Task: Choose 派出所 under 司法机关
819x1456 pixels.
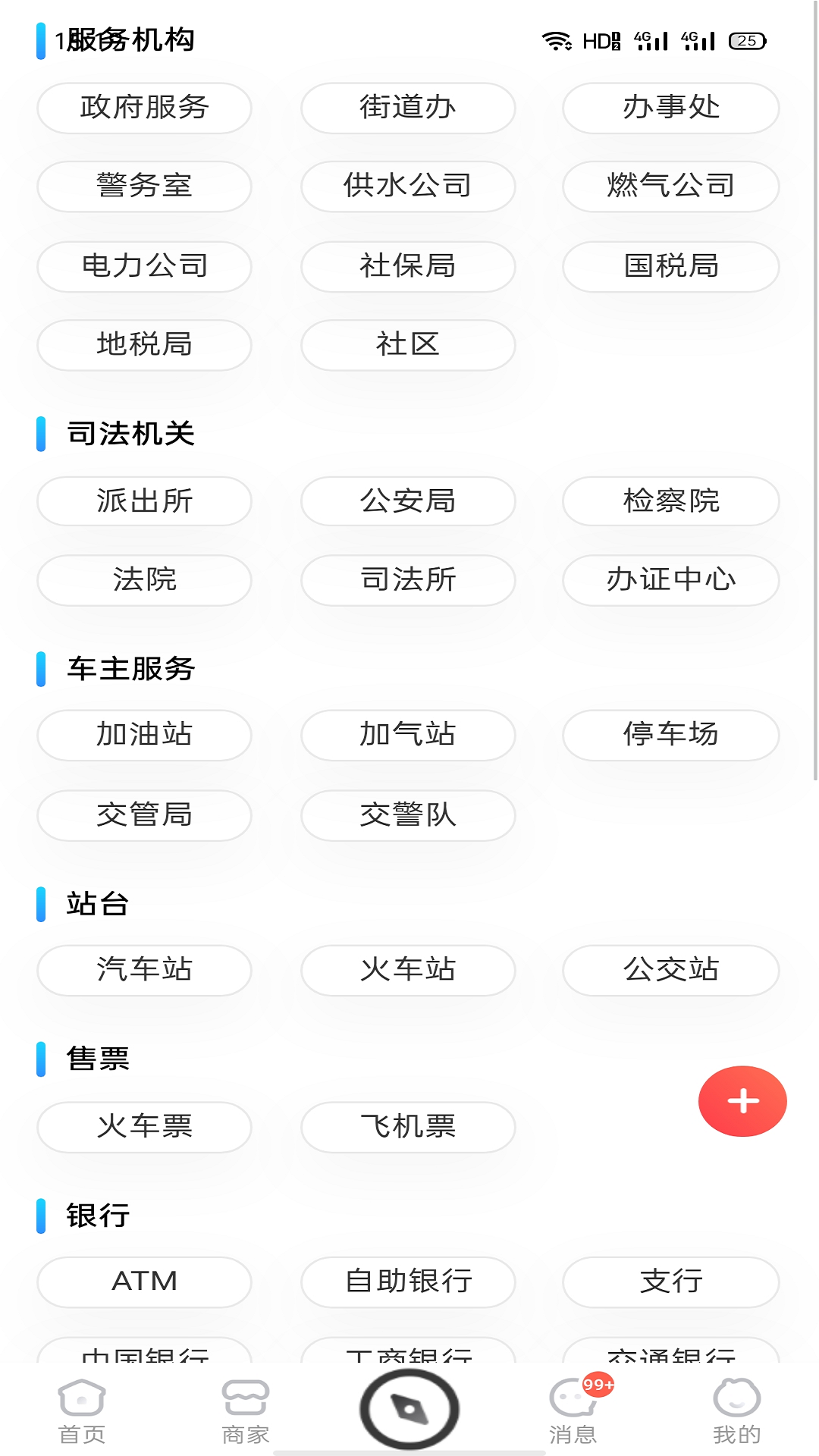Action: tap(144, 501)
